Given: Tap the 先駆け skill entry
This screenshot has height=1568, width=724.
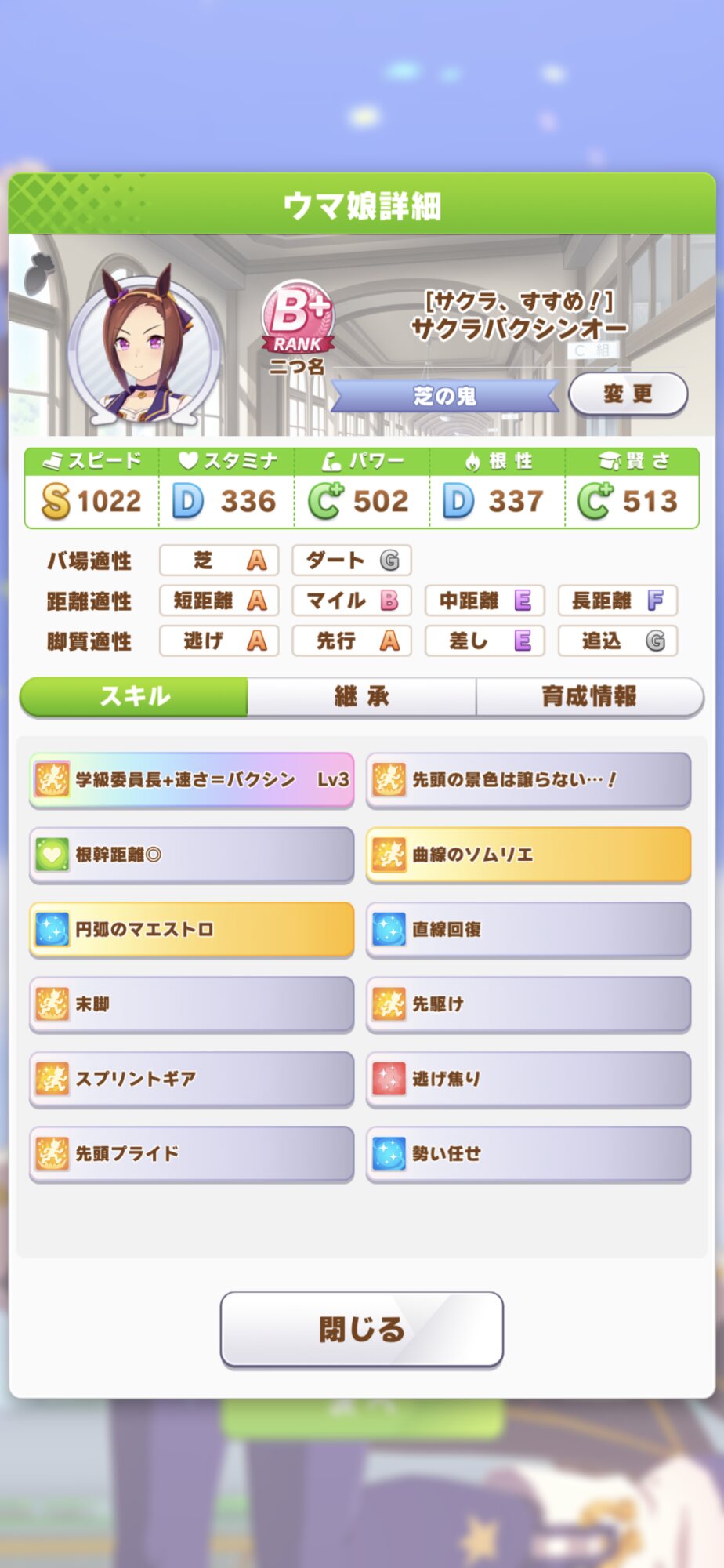Looking at the screenshot, I should pos(528,1004).
